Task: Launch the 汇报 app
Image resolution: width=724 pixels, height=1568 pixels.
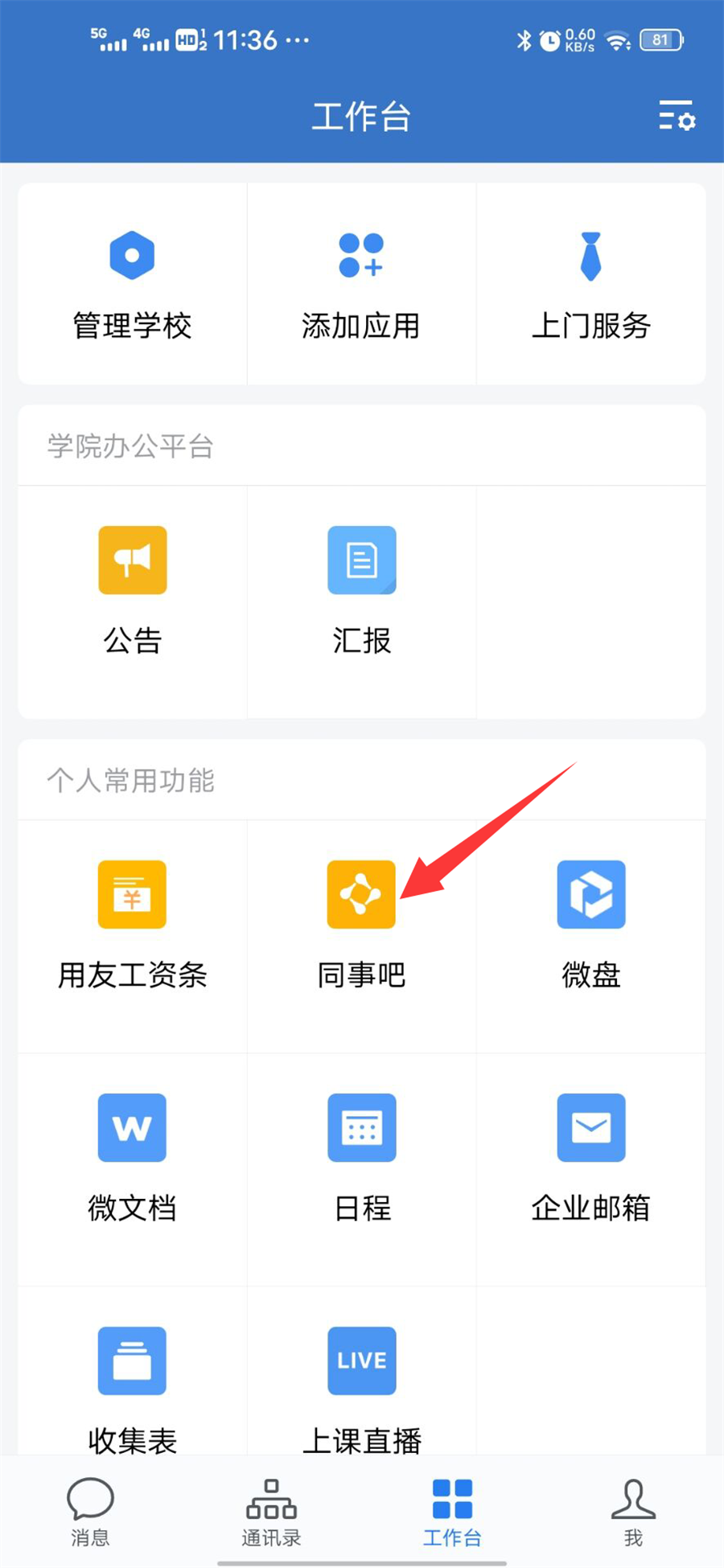Action: tap(361, 591)
